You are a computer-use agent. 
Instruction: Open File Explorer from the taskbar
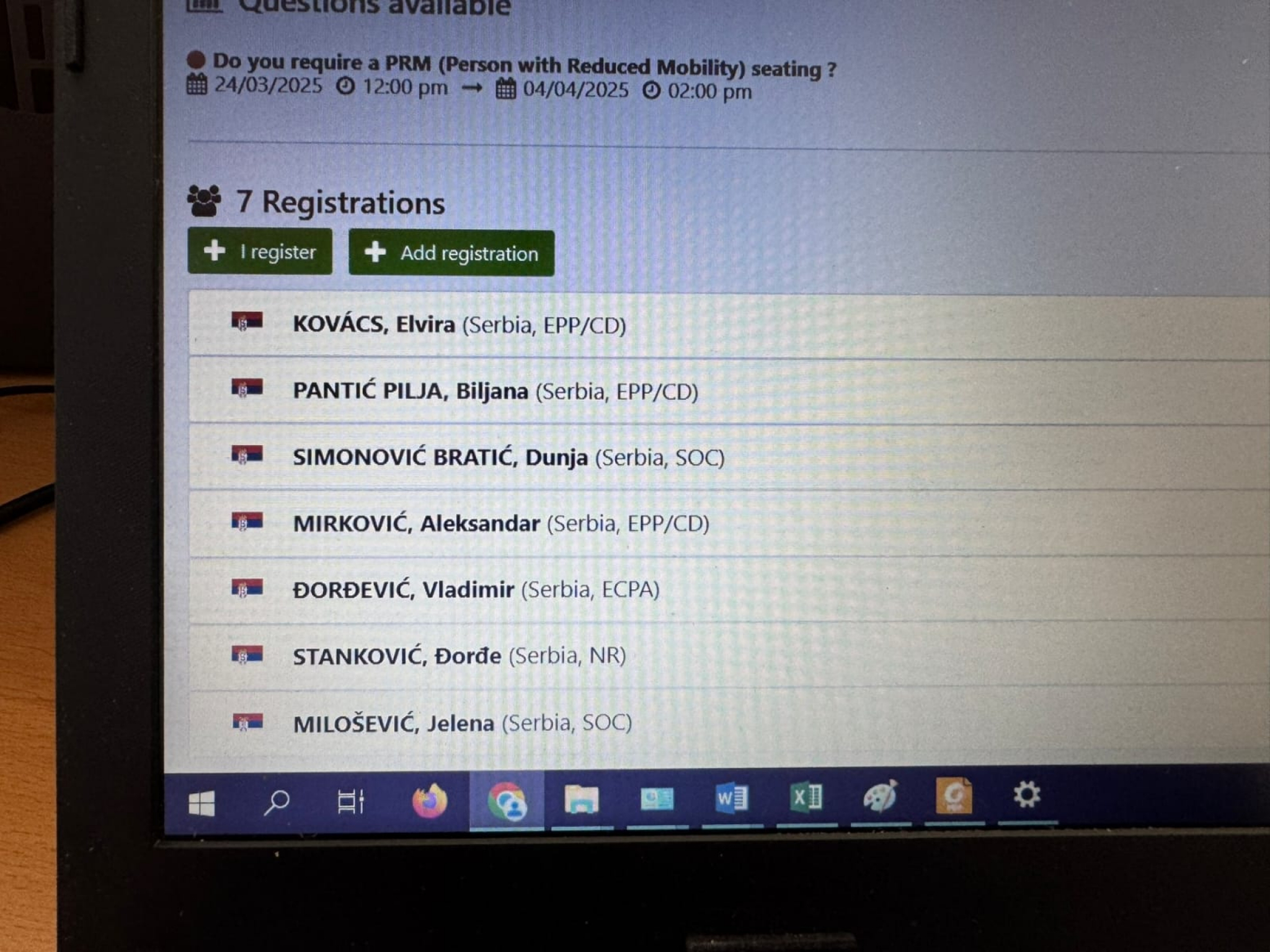582,800
